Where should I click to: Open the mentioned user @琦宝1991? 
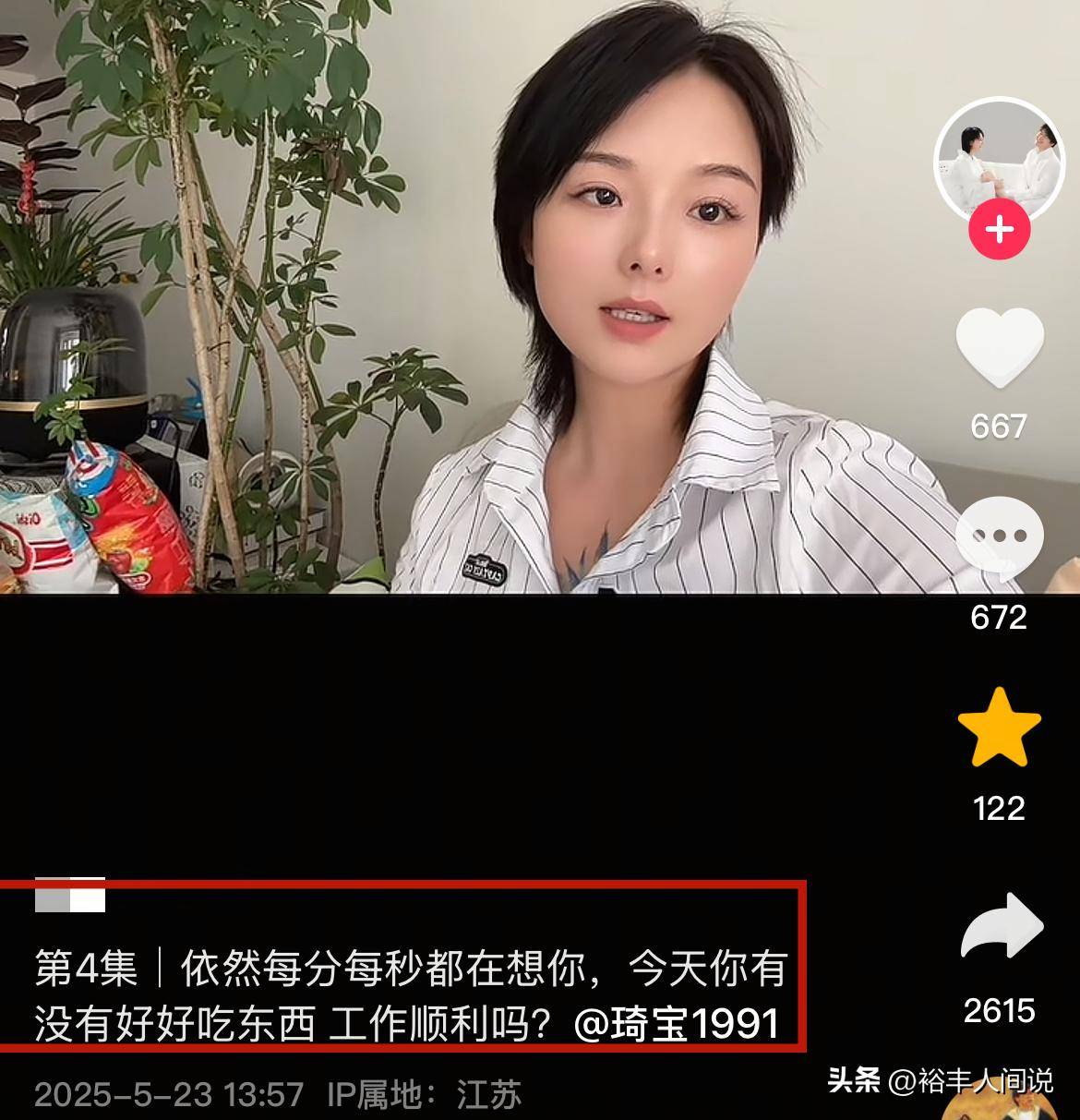677,1024
